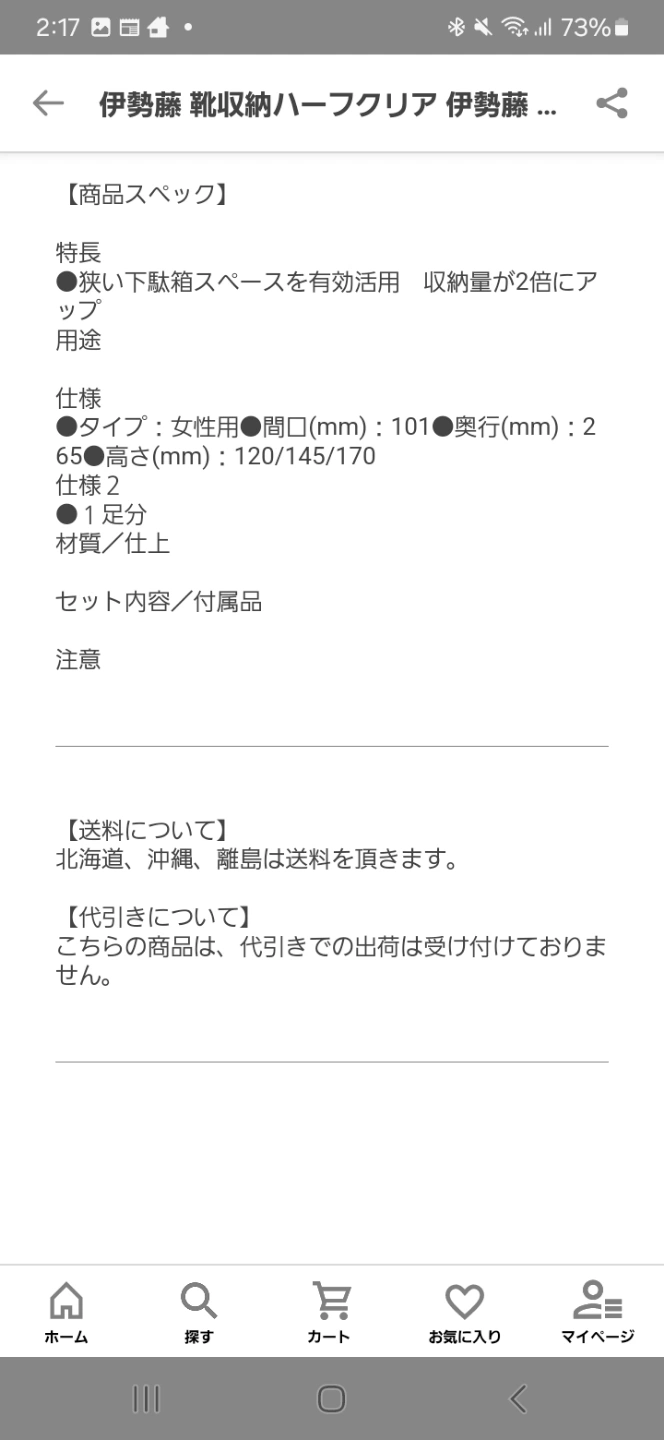The image size is (664, 1440).
Task: Open the system recent apps view
Action: tap(146, 1398)
